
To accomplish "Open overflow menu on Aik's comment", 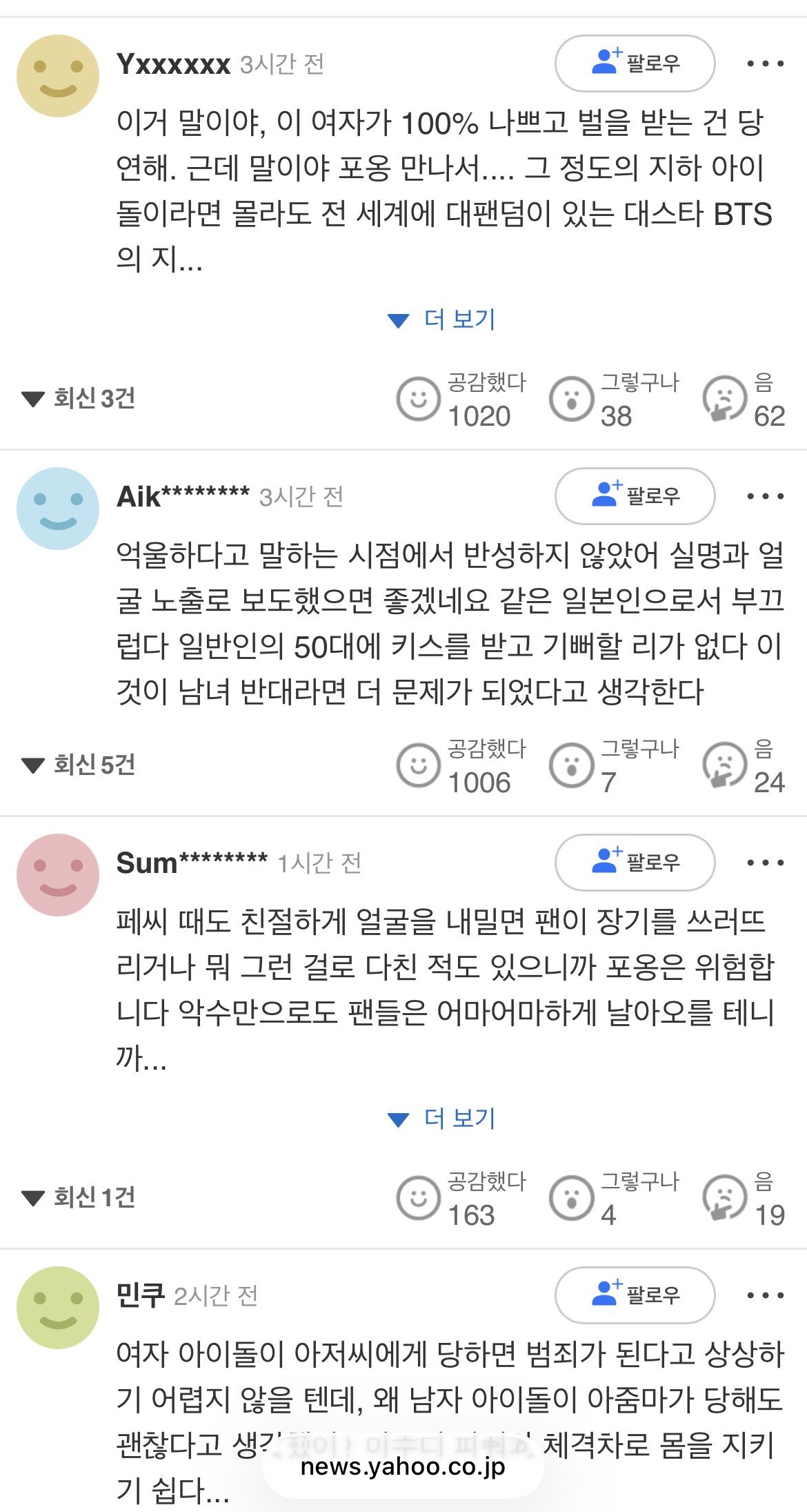I will (765, 496).
